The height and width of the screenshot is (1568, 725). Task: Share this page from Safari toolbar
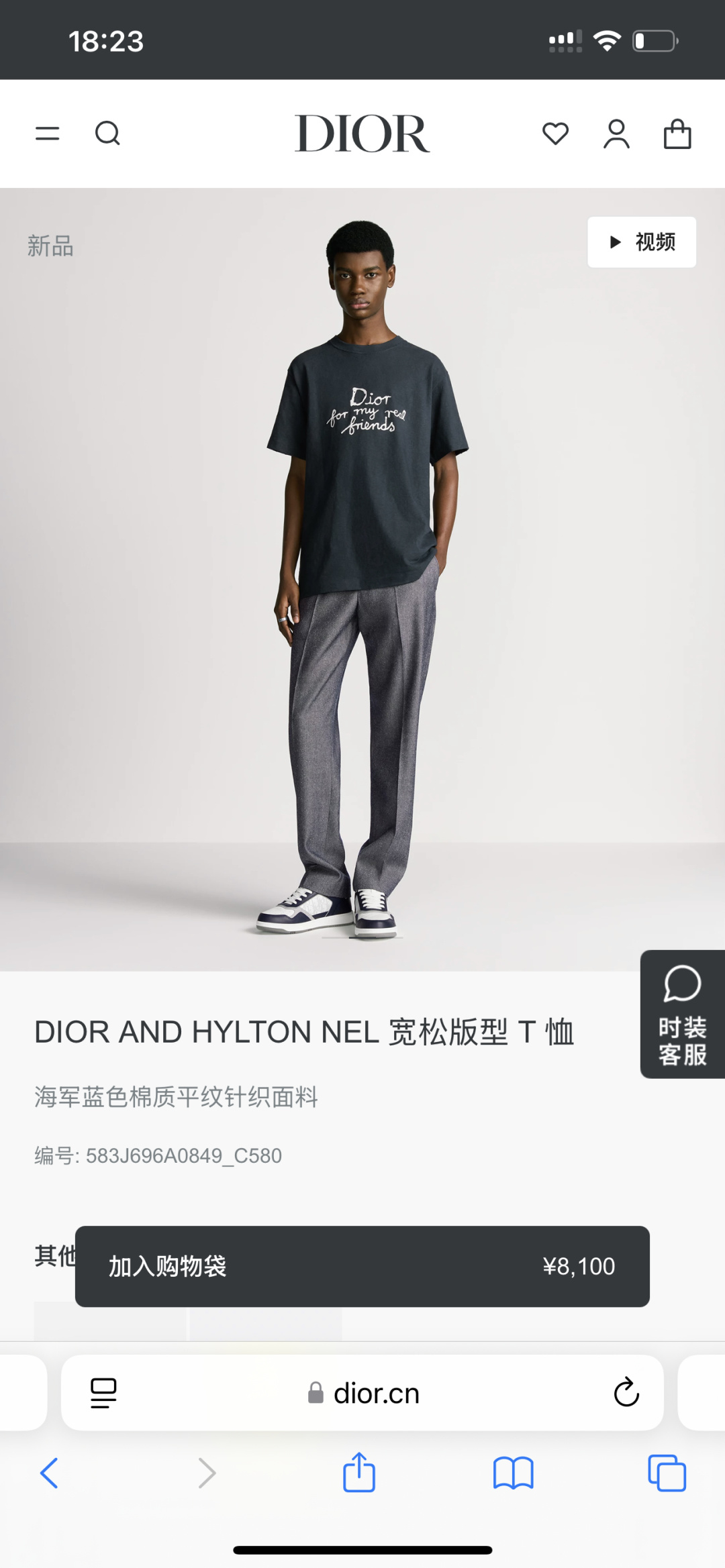pyautogui.click(x=359, y=1472)
